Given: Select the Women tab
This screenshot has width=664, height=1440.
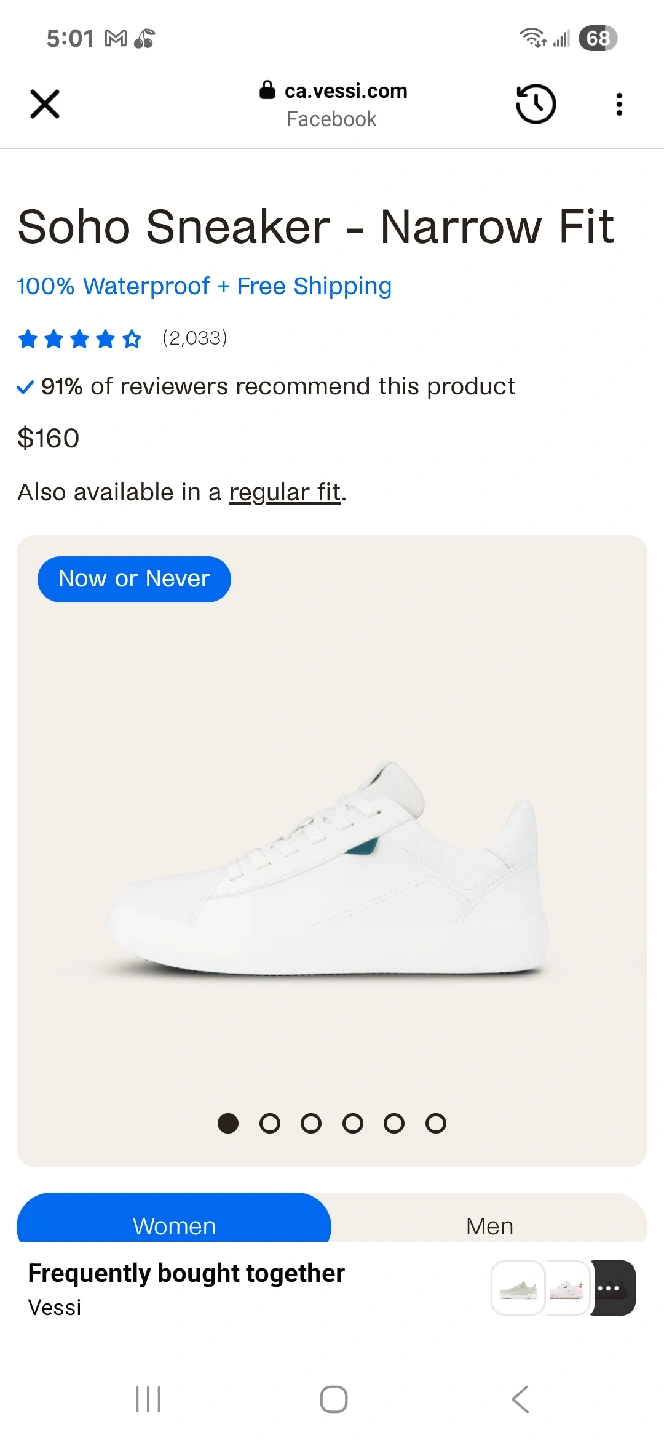Looking at the screenshot, I should 174,1224.
